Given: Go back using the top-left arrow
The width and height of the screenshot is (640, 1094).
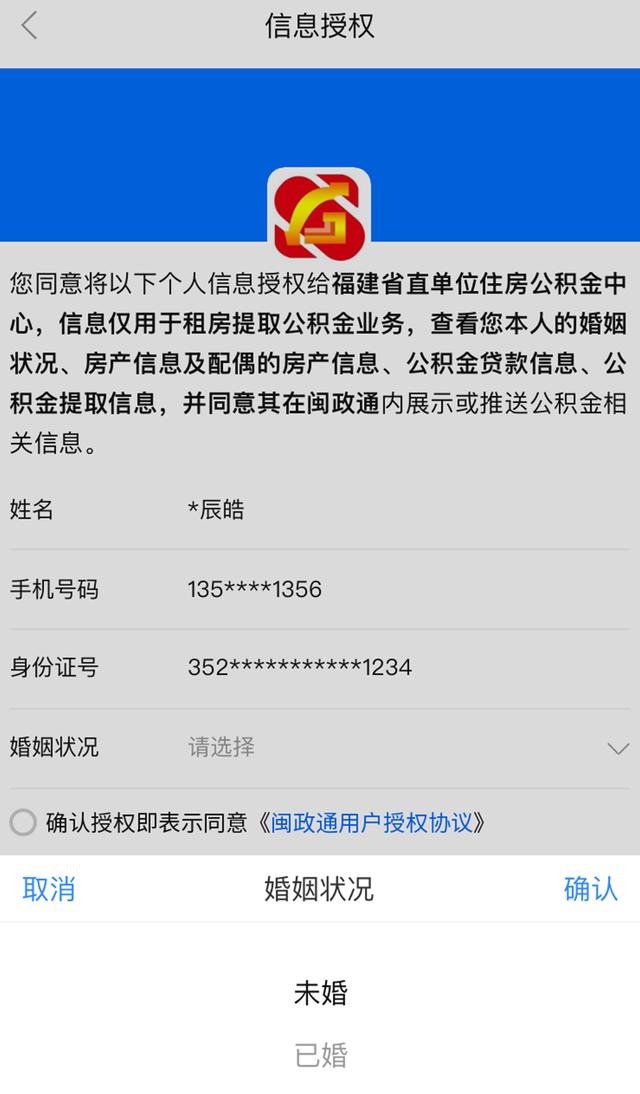Looking at the screenshot, I should tap(29, 26).
